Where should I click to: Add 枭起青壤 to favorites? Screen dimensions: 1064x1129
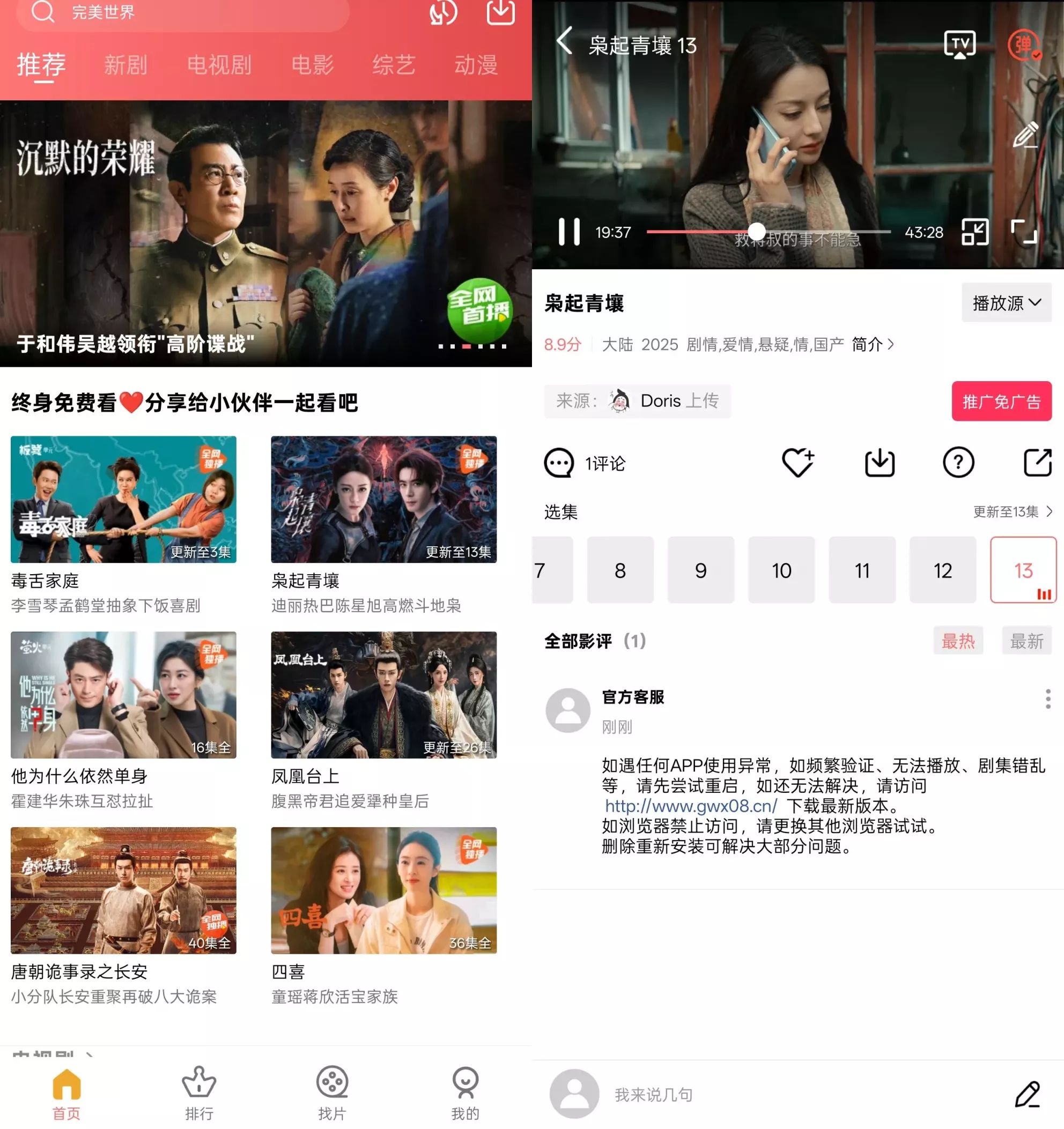tap(797, 463)
